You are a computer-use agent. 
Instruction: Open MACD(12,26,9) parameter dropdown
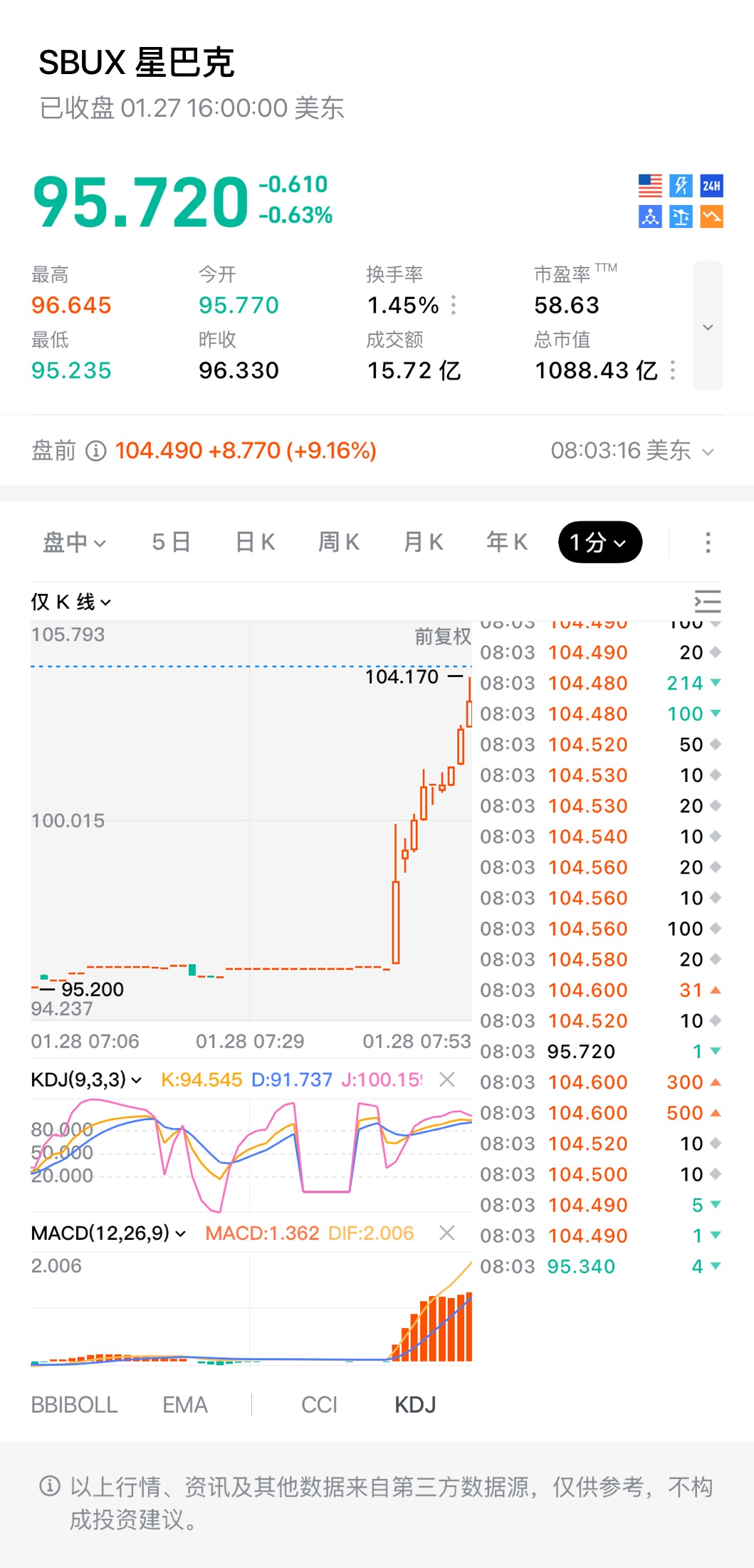click(108, 1233)
